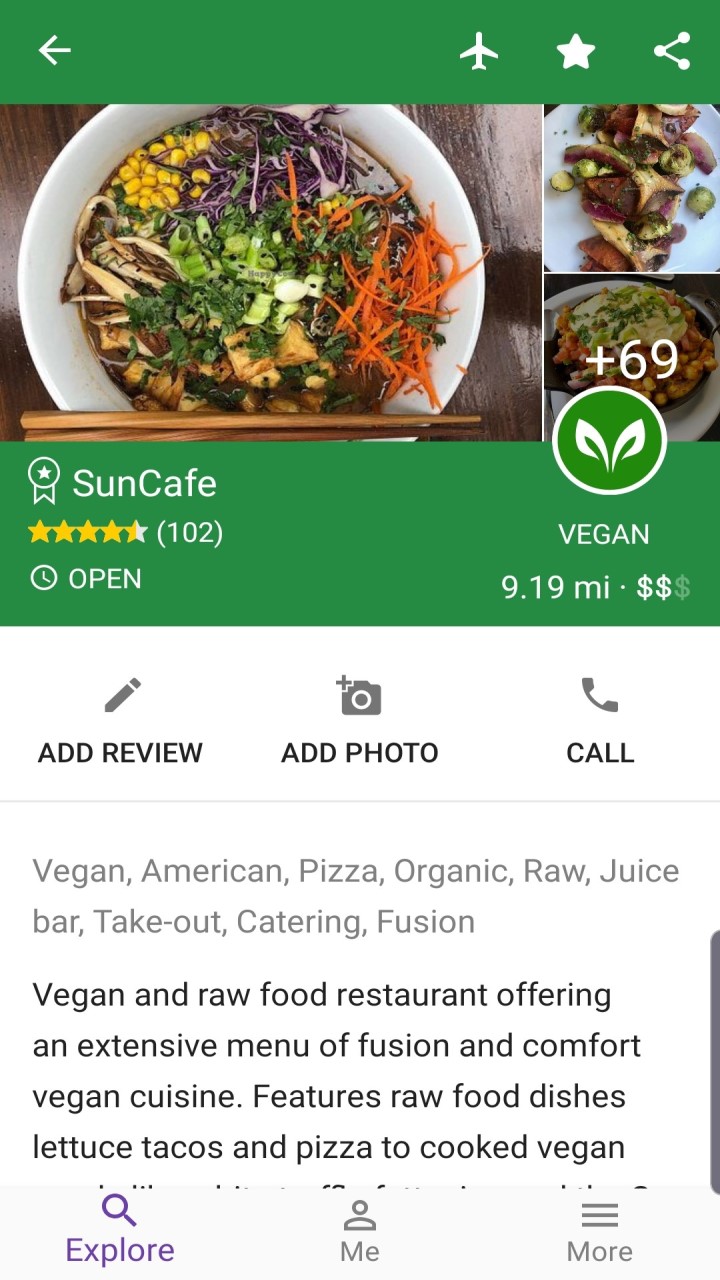720x1280 pixels.
Task: Switch to the Me tab
Action: (359, 1228)
